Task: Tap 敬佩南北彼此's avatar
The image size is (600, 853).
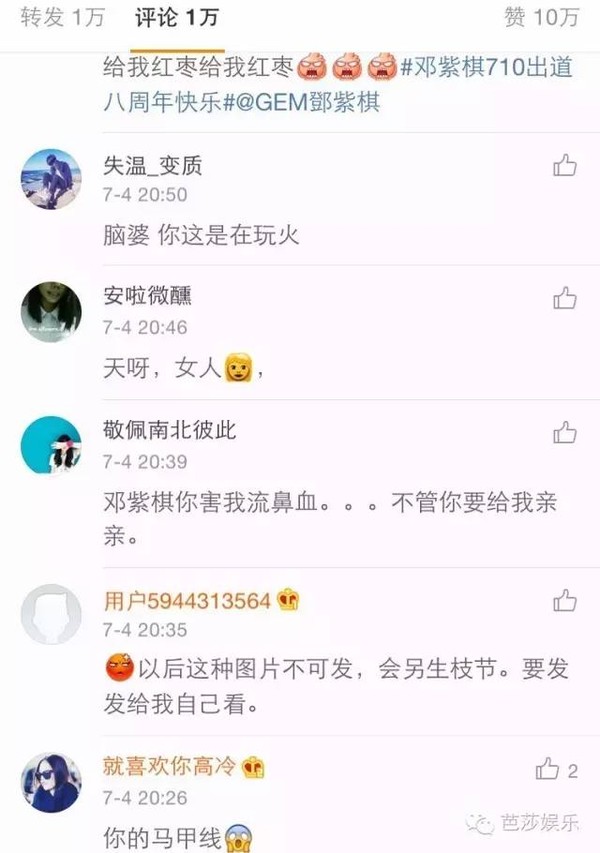Action: [x=51, y=447]
